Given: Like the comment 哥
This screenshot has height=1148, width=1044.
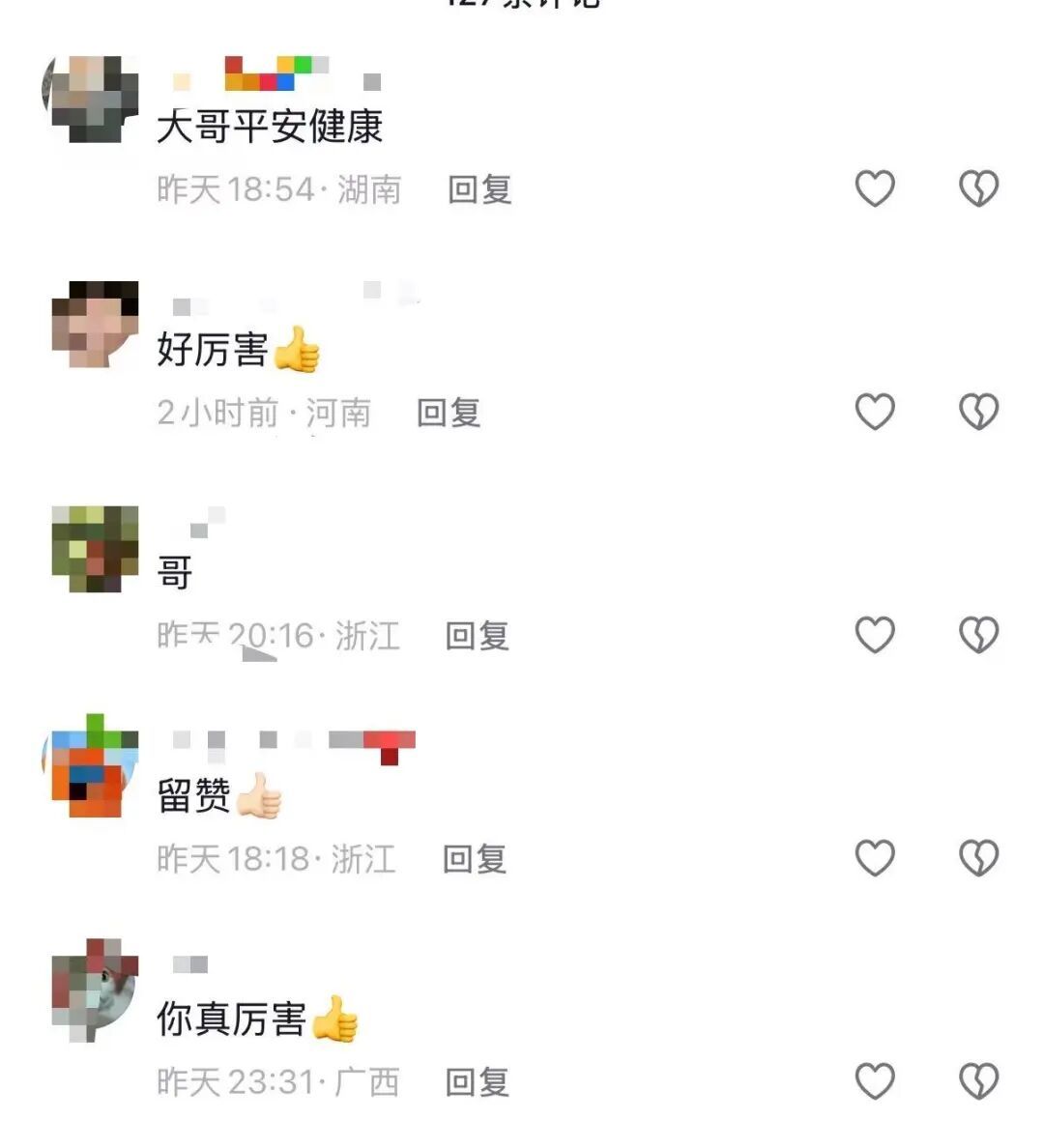Looking at the screenshot, I should click(873, 634).
